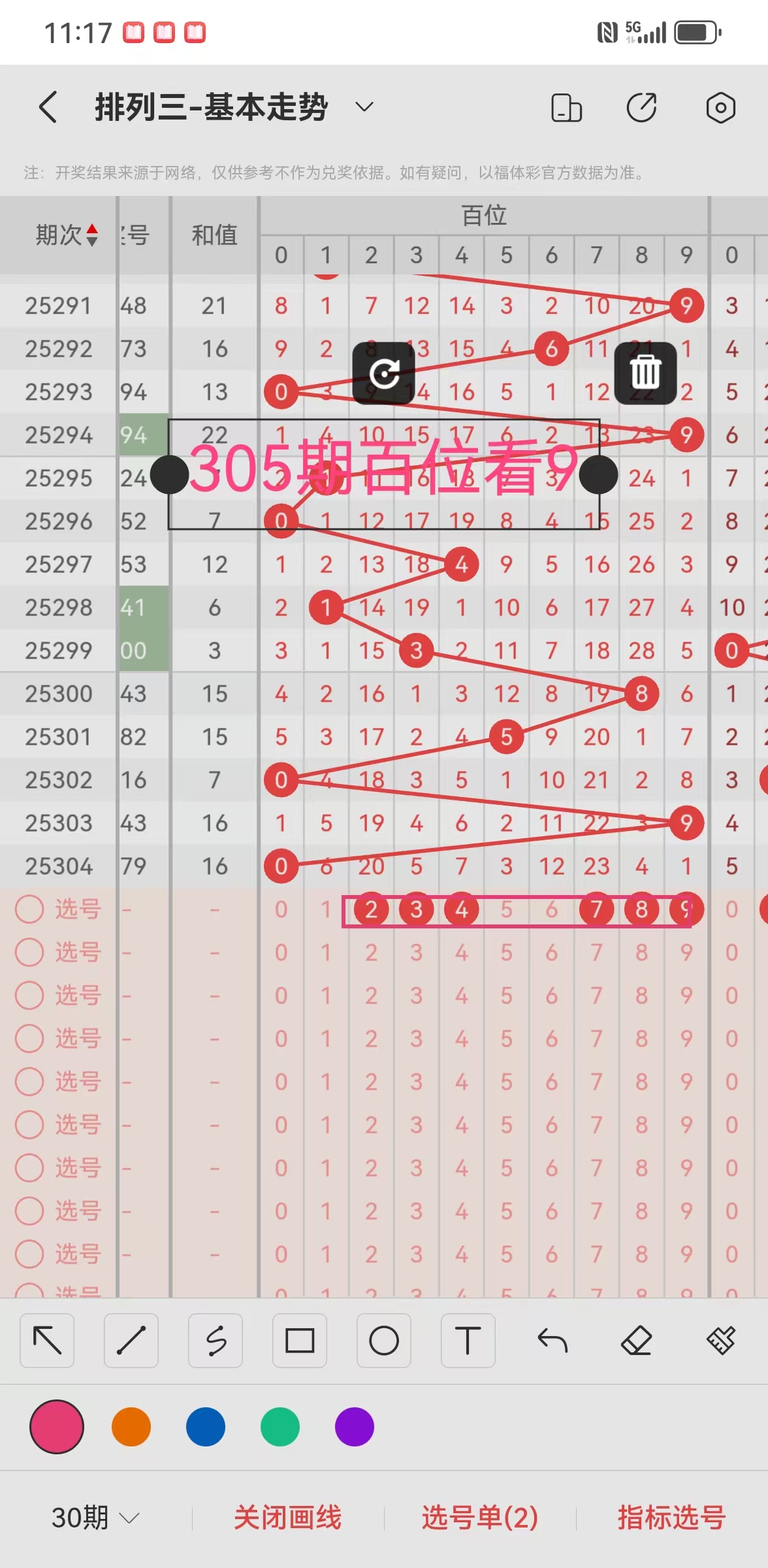Select the freehand curve tool
The height and width of the screenshot is (1568, 768).
(216, 1341)
